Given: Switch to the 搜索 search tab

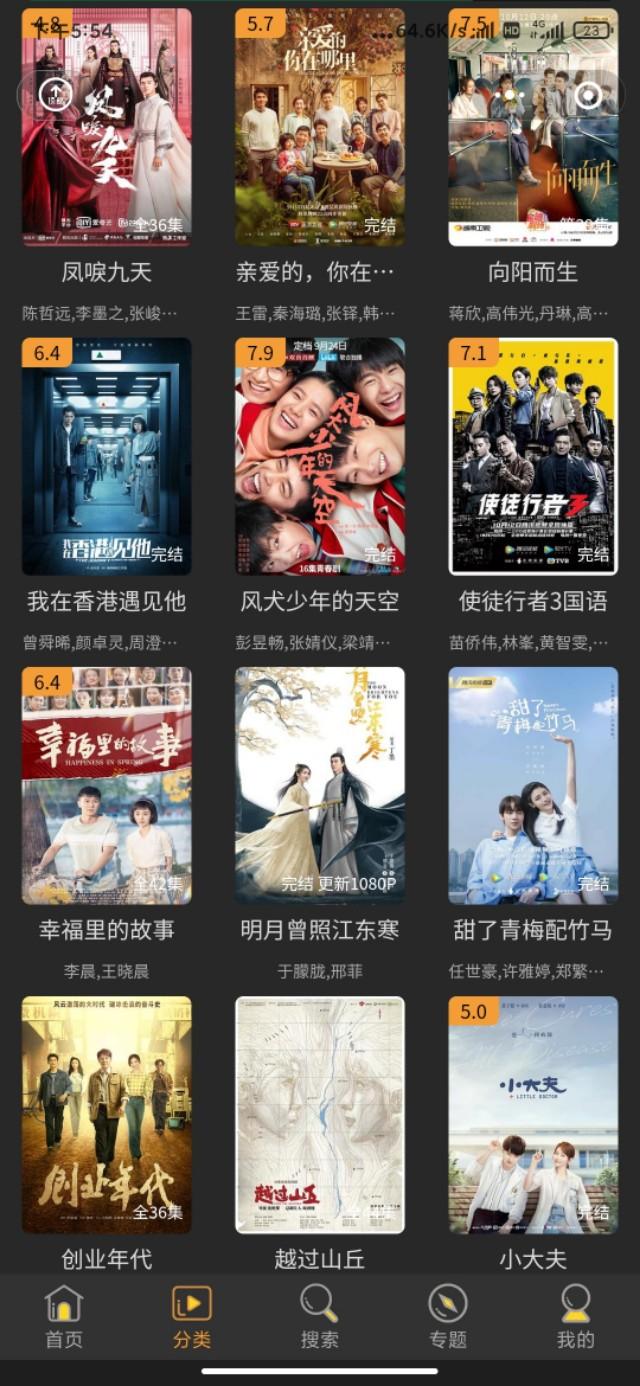Looking at the screenshot, I should click(320, 1317).
